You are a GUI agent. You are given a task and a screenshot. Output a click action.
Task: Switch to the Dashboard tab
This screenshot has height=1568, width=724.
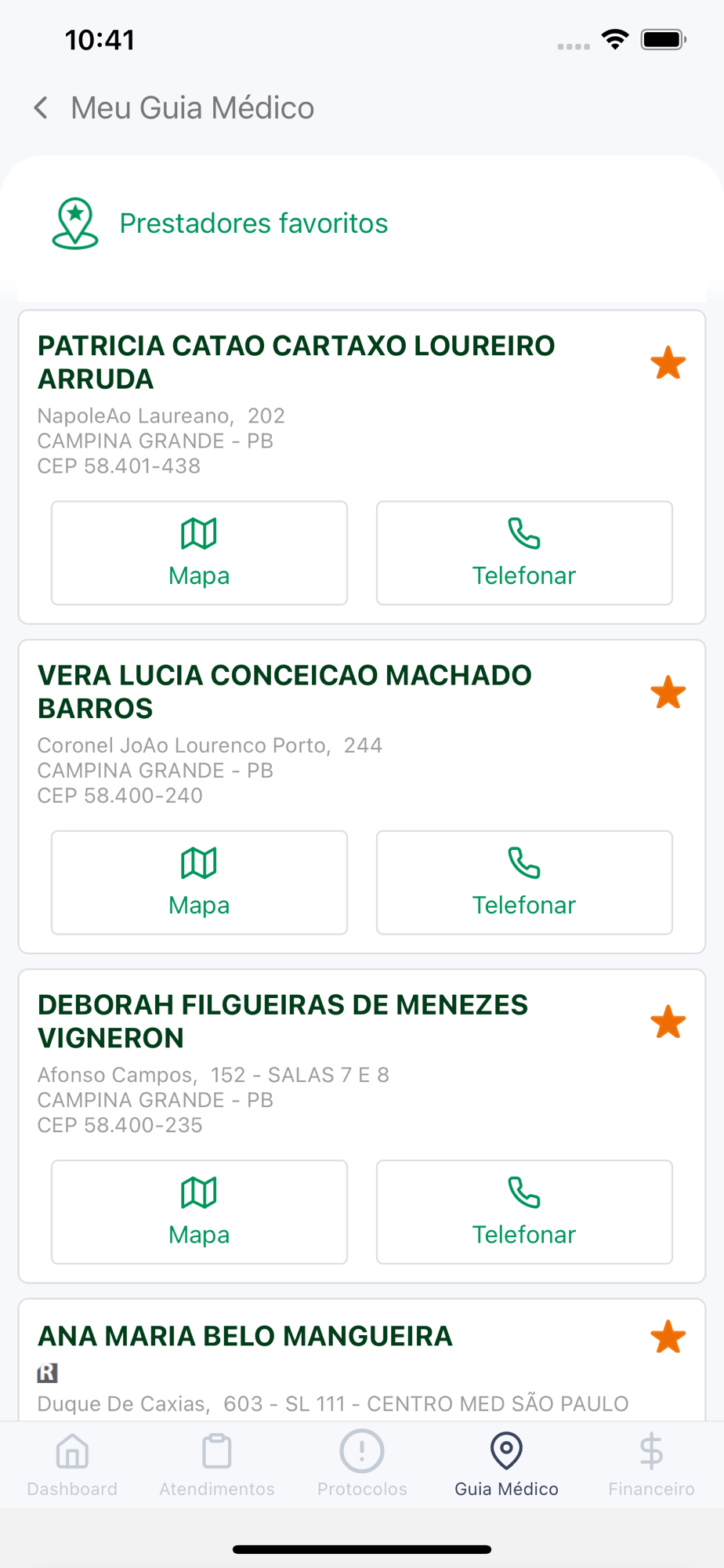coord(72,1465)
